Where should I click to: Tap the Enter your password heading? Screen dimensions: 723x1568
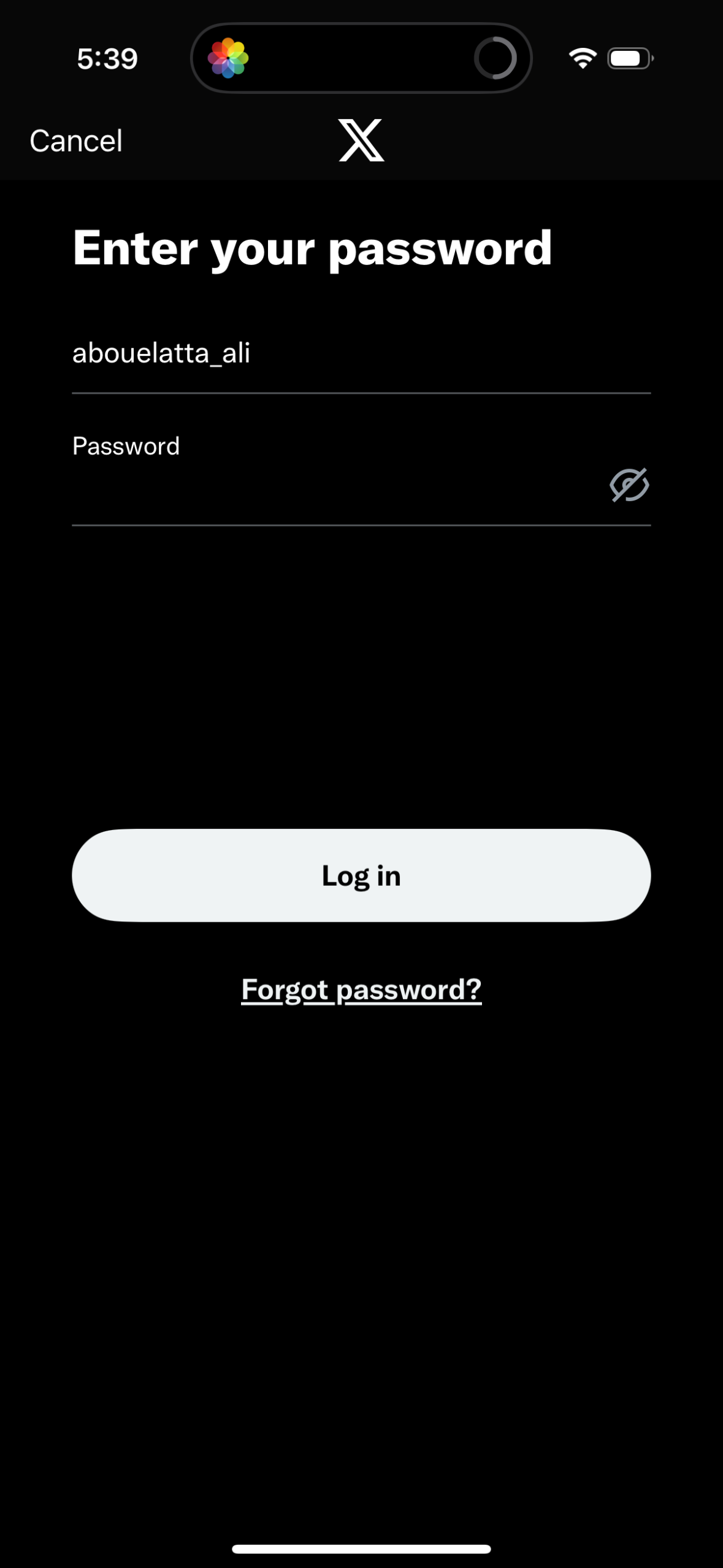312,248
